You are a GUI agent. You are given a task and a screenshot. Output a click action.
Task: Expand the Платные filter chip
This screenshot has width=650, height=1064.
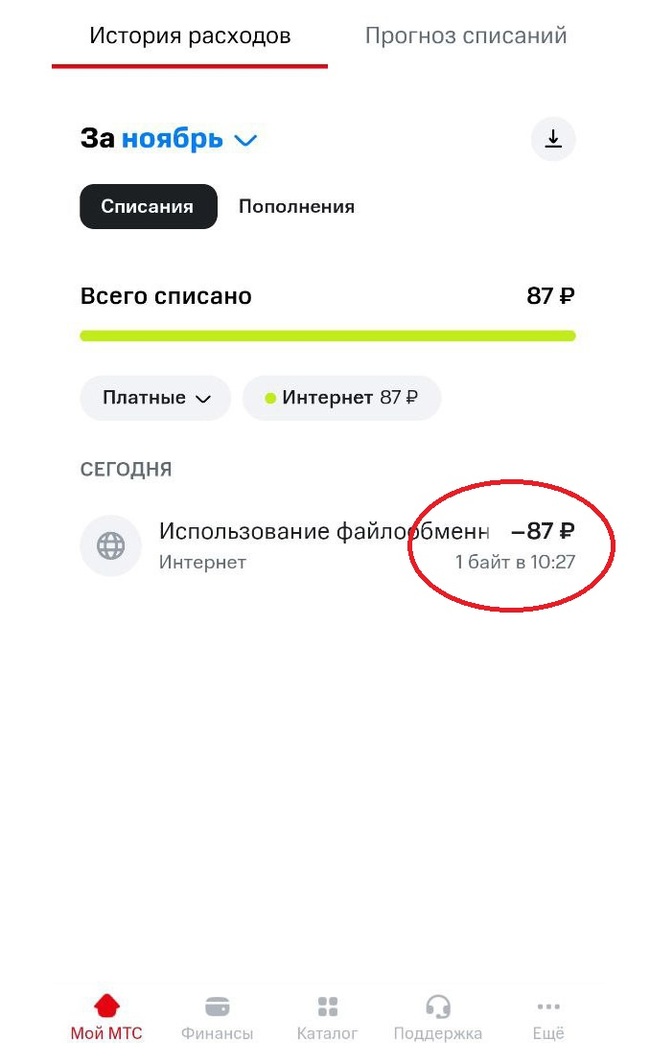click(156, 398)
